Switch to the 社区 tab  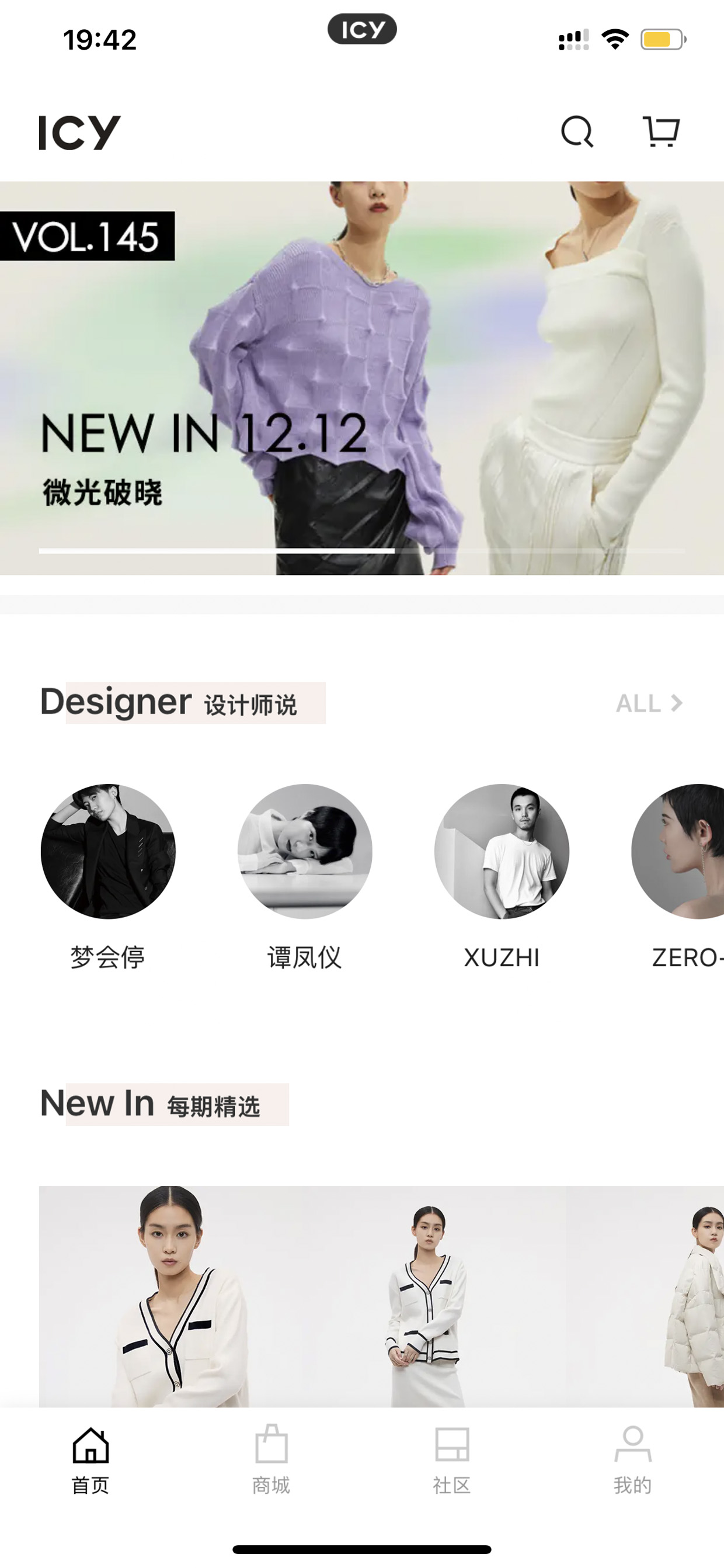[452, 1460]
